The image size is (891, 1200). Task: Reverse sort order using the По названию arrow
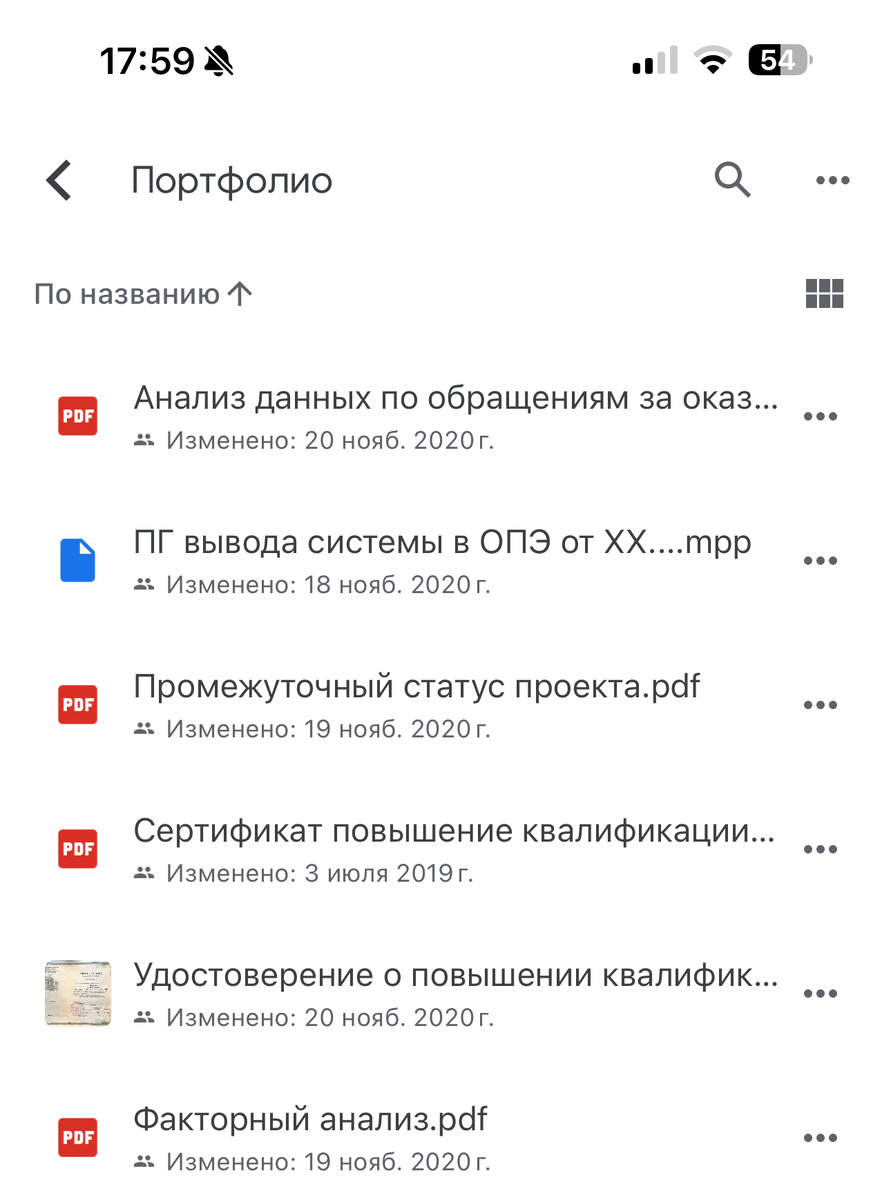(240, 294)
